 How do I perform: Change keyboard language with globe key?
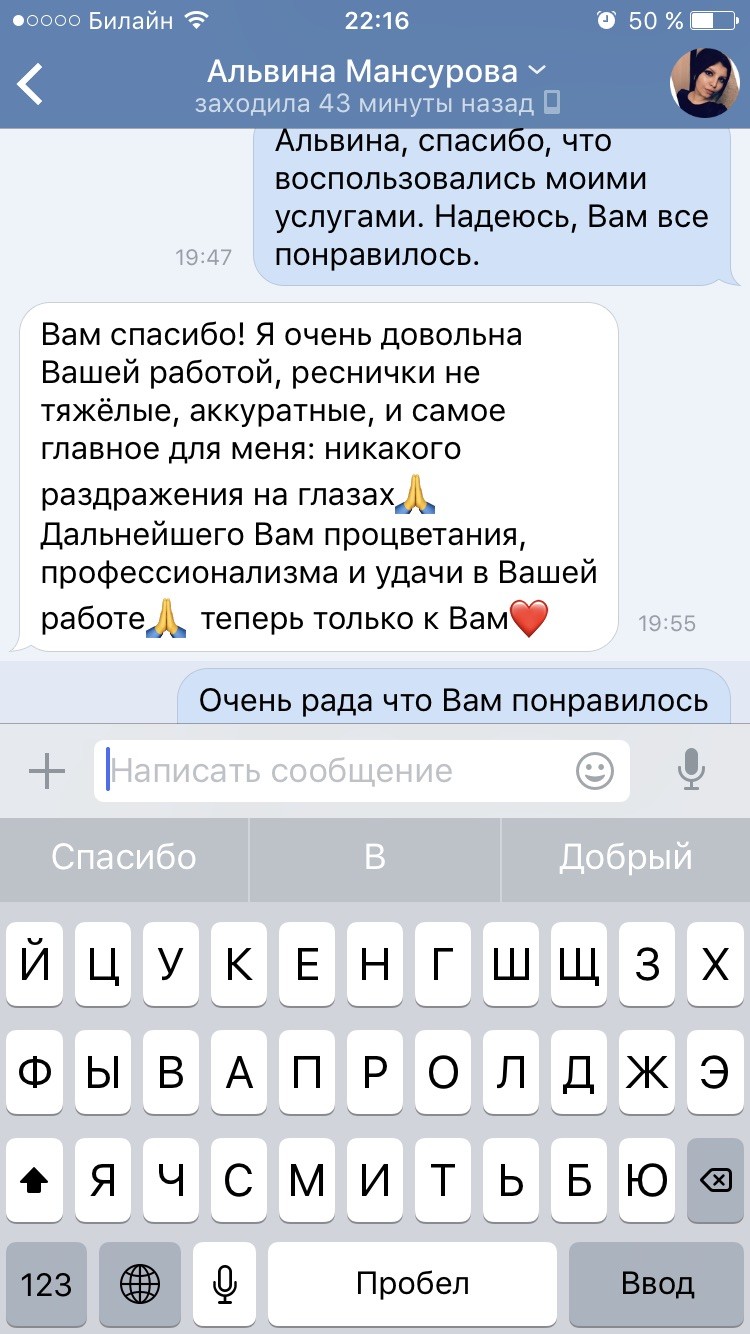139,1283
